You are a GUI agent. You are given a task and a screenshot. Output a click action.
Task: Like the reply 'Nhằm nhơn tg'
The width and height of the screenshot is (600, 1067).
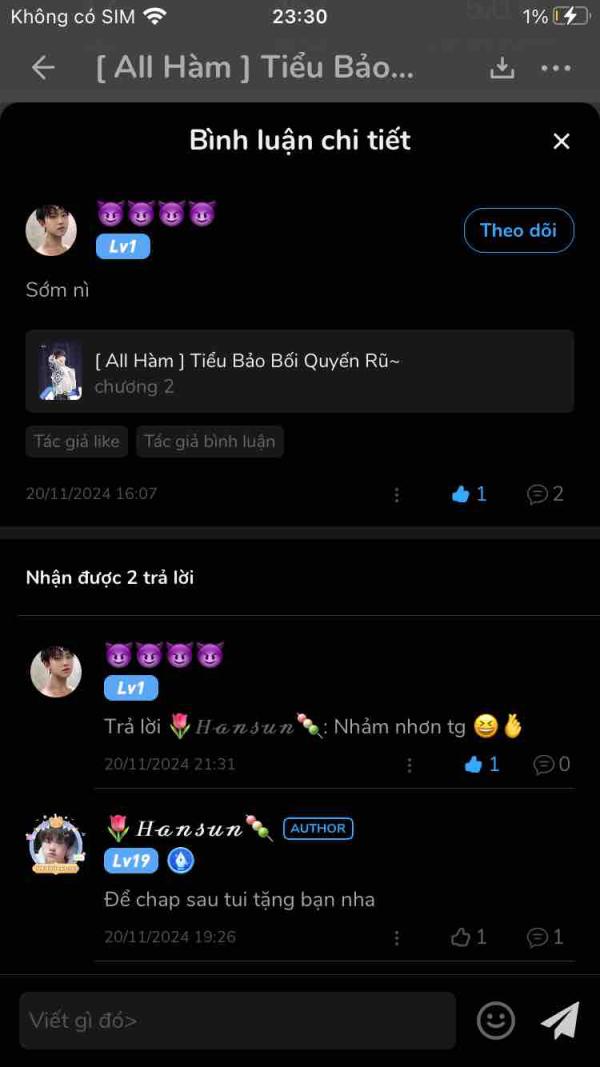click(482, 764)
